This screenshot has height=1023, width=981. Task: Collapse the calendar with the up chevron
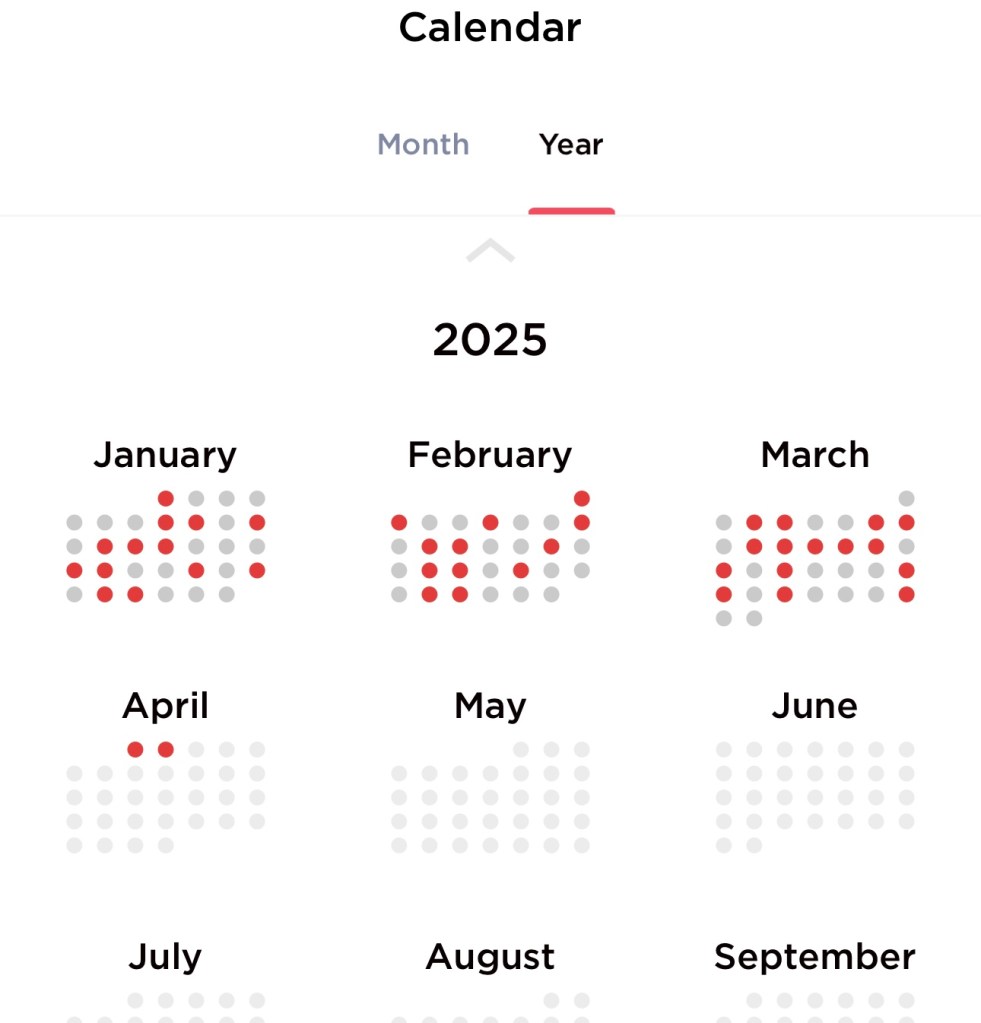(490, 251)
